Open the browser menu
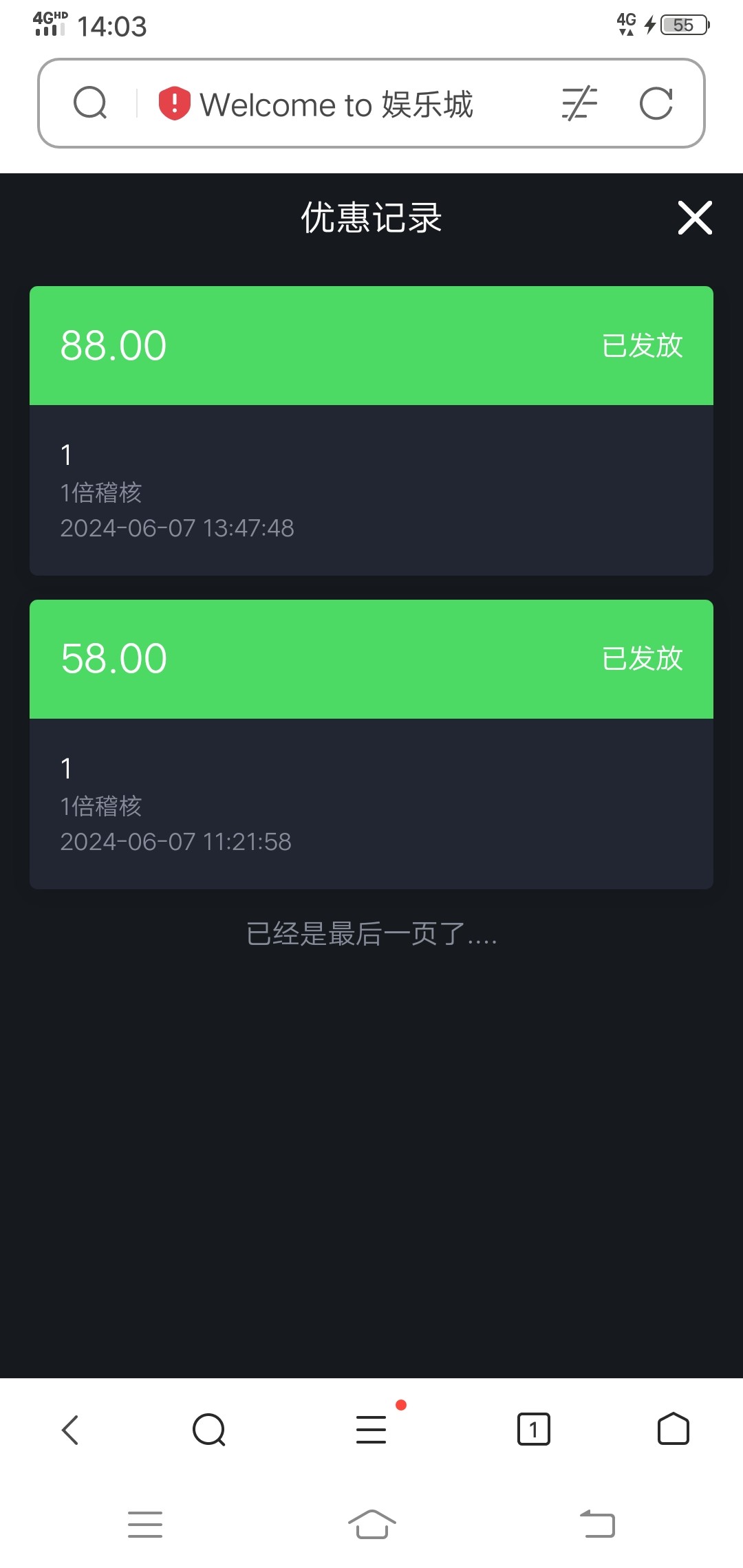This screenshot has height=1568, width=743. pyautogui.click(x=371, y=1430)
